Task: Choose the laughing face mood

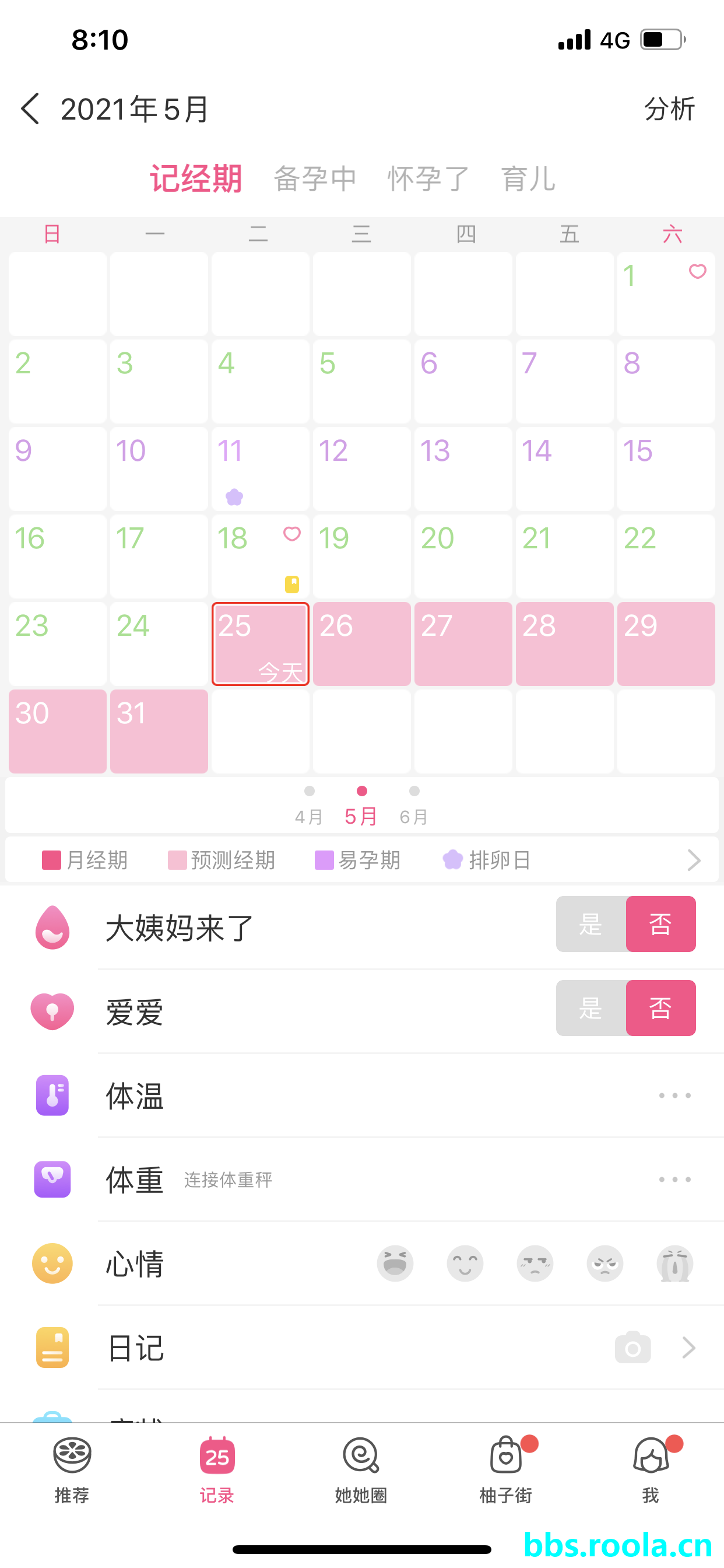Action: (x=395, y=1263)
